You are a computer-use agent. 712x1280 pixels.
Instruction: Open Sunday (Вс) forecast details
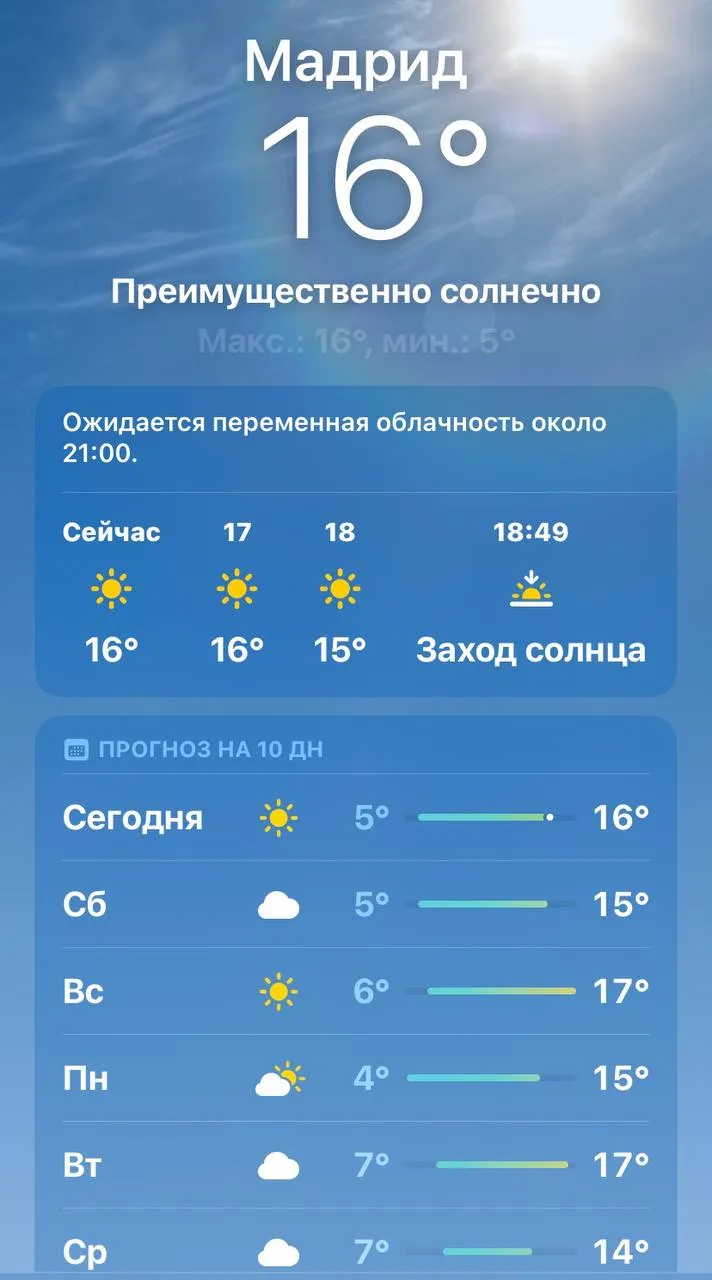pyautogui.click(x=356, y=992)
